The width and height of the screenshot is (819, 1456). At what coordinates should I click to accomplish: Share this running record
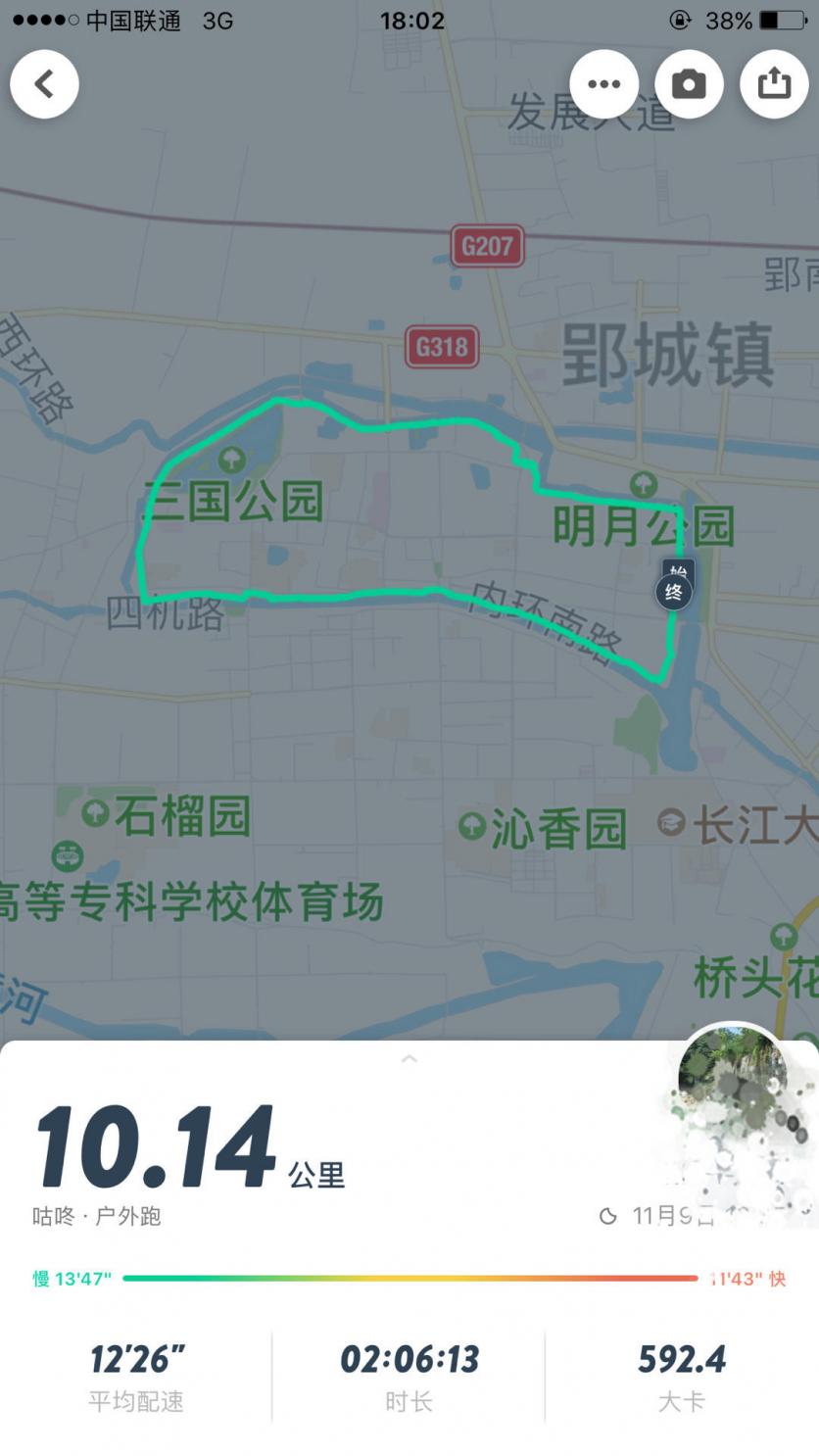774,84
